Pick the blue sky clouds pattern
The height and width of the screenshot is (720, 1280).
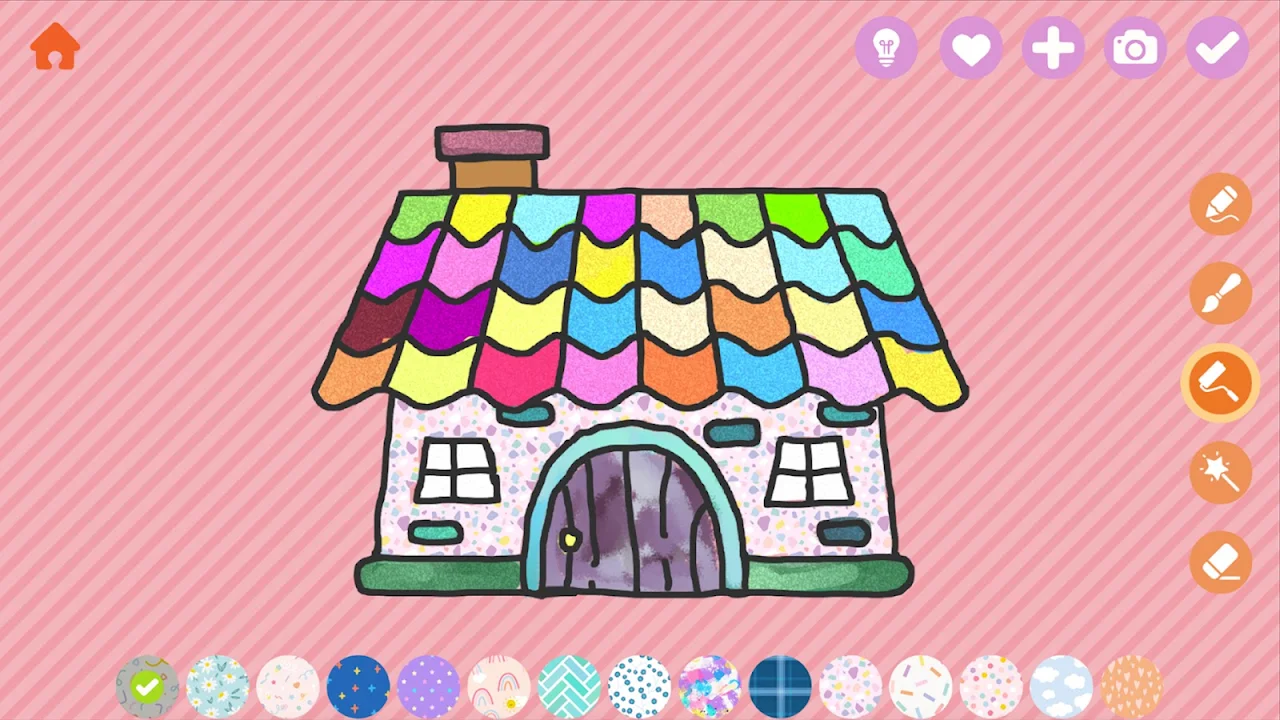coord(1061,686)
